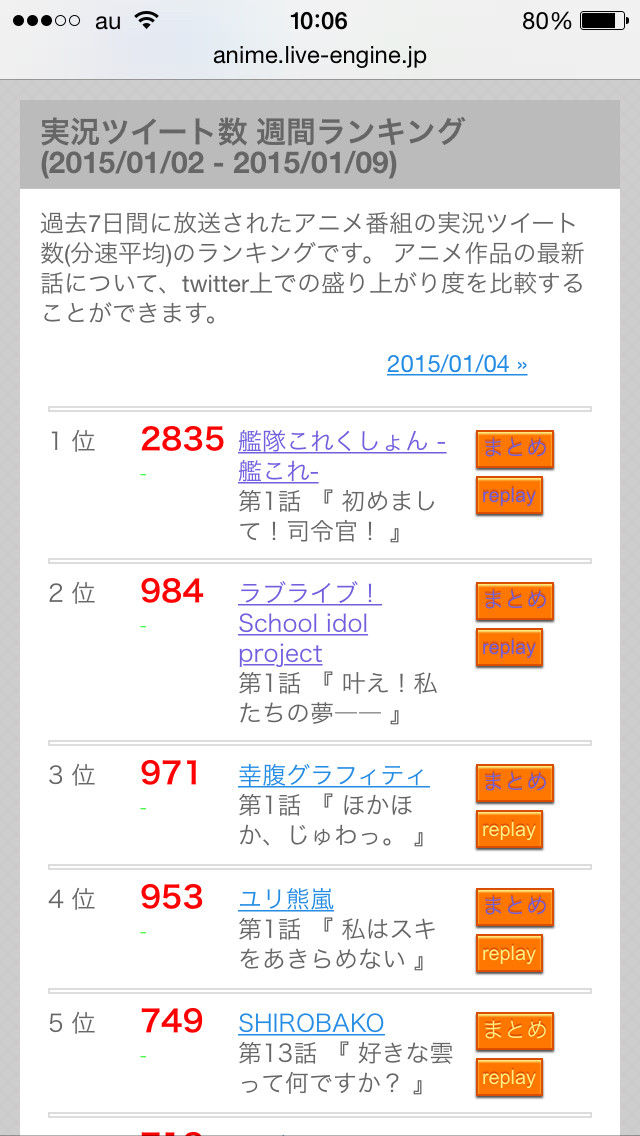Tap まとめ button for 艦隊これくしょん

point(515,449)
